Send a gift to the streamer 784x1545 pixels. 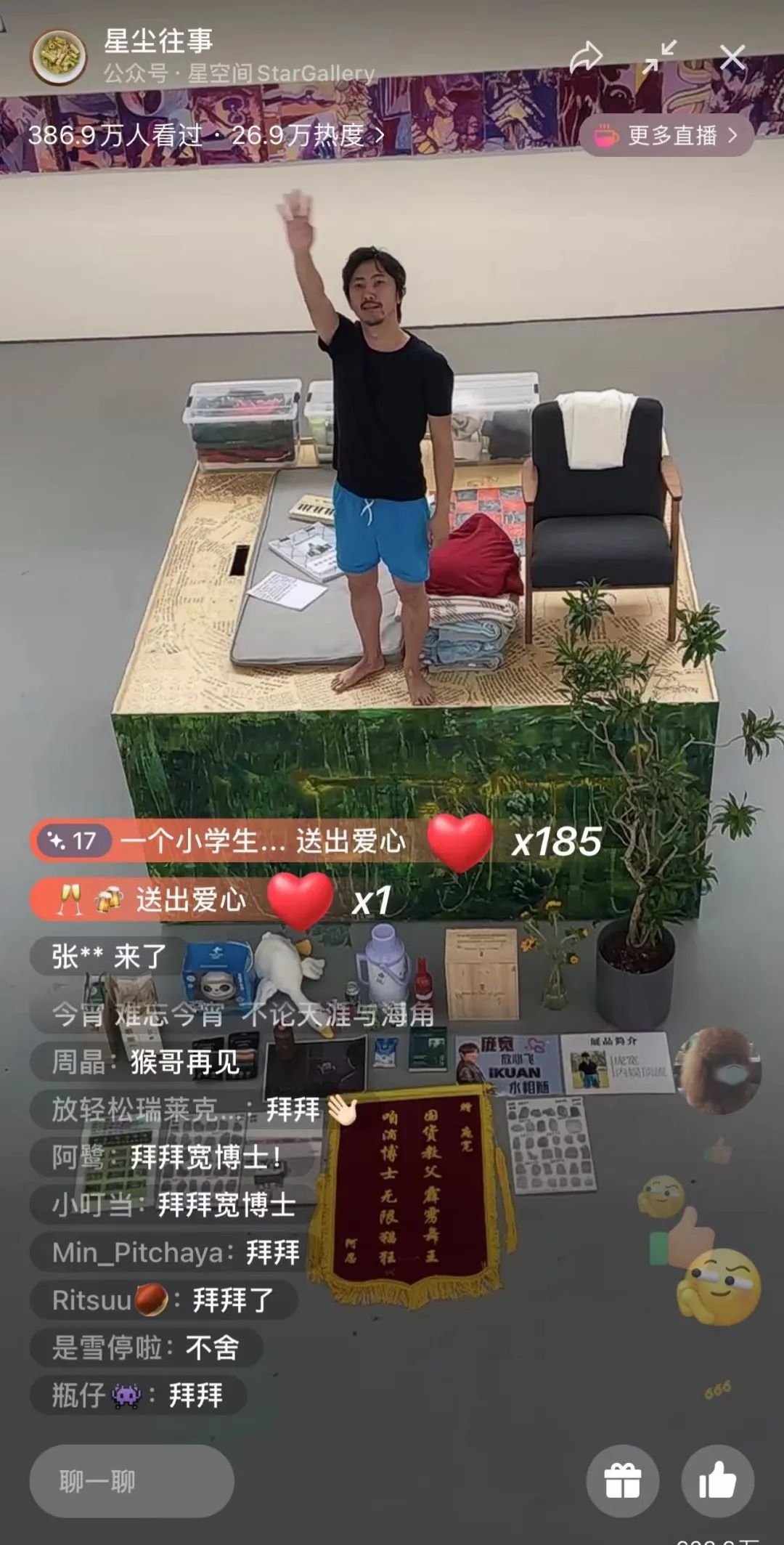(622, 1480)
